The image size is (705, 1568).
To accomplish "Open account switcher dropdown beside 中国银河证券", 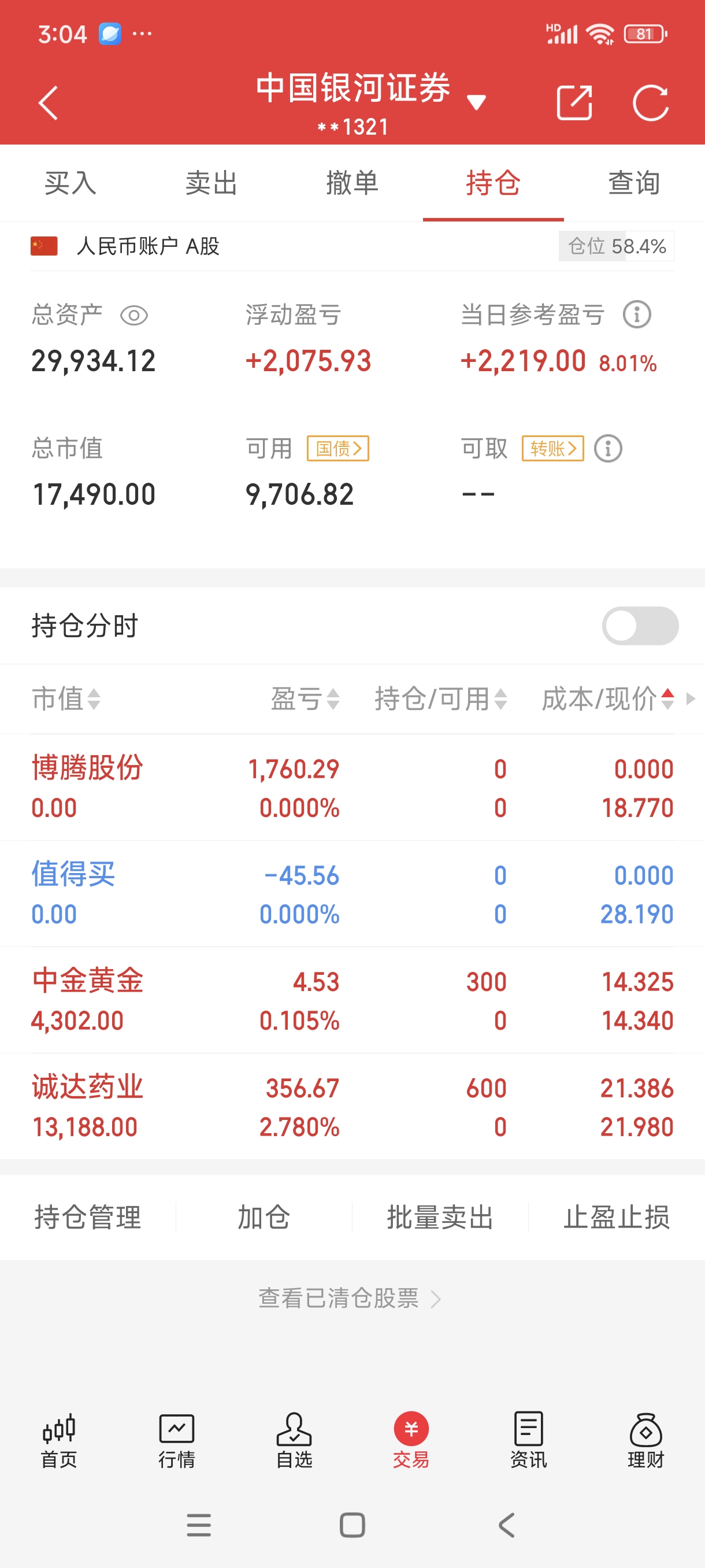I will tap(476, 101).
